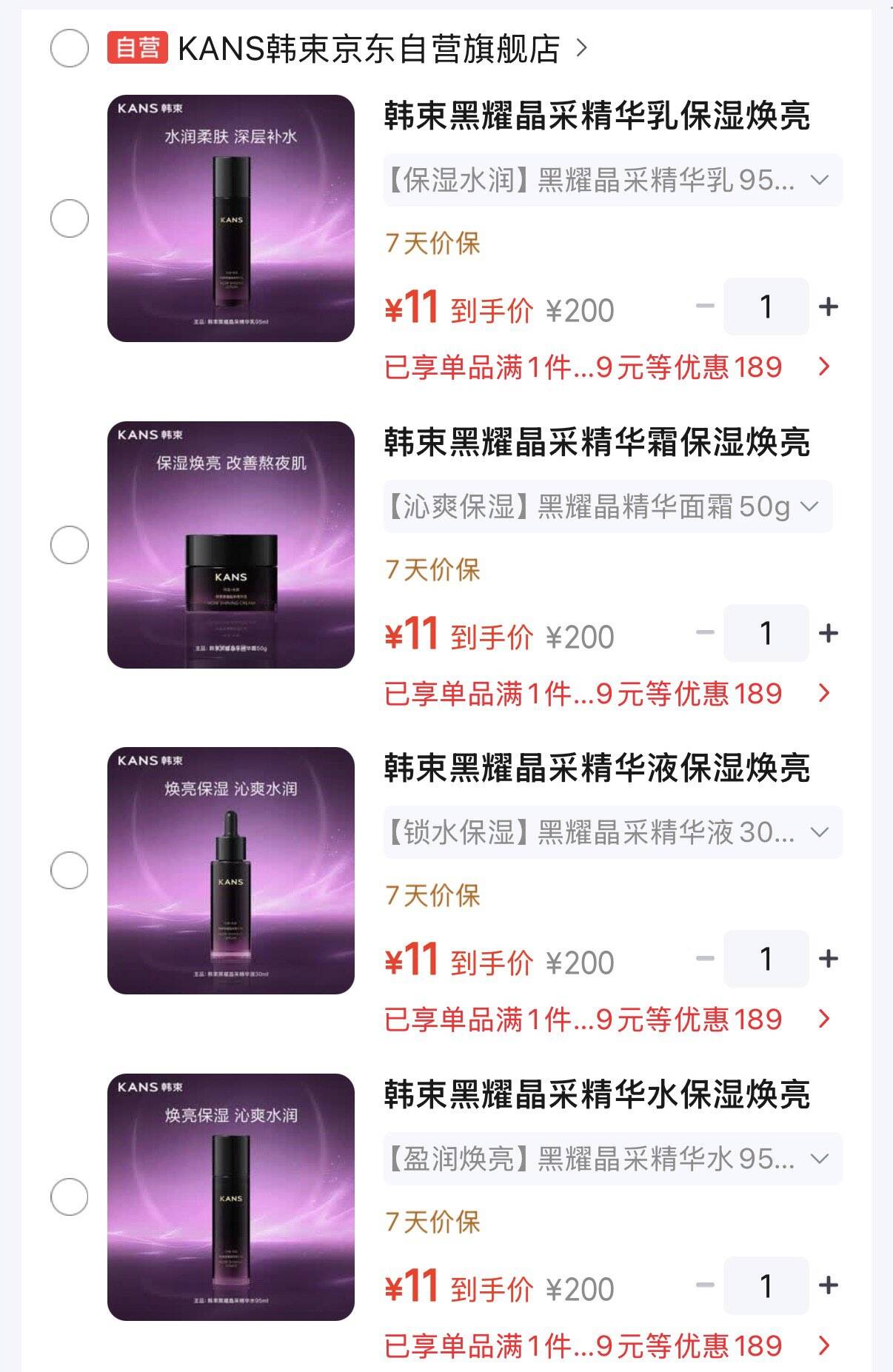Open the 精华霜 product image

pyautogui.click(x=231, y=545)
